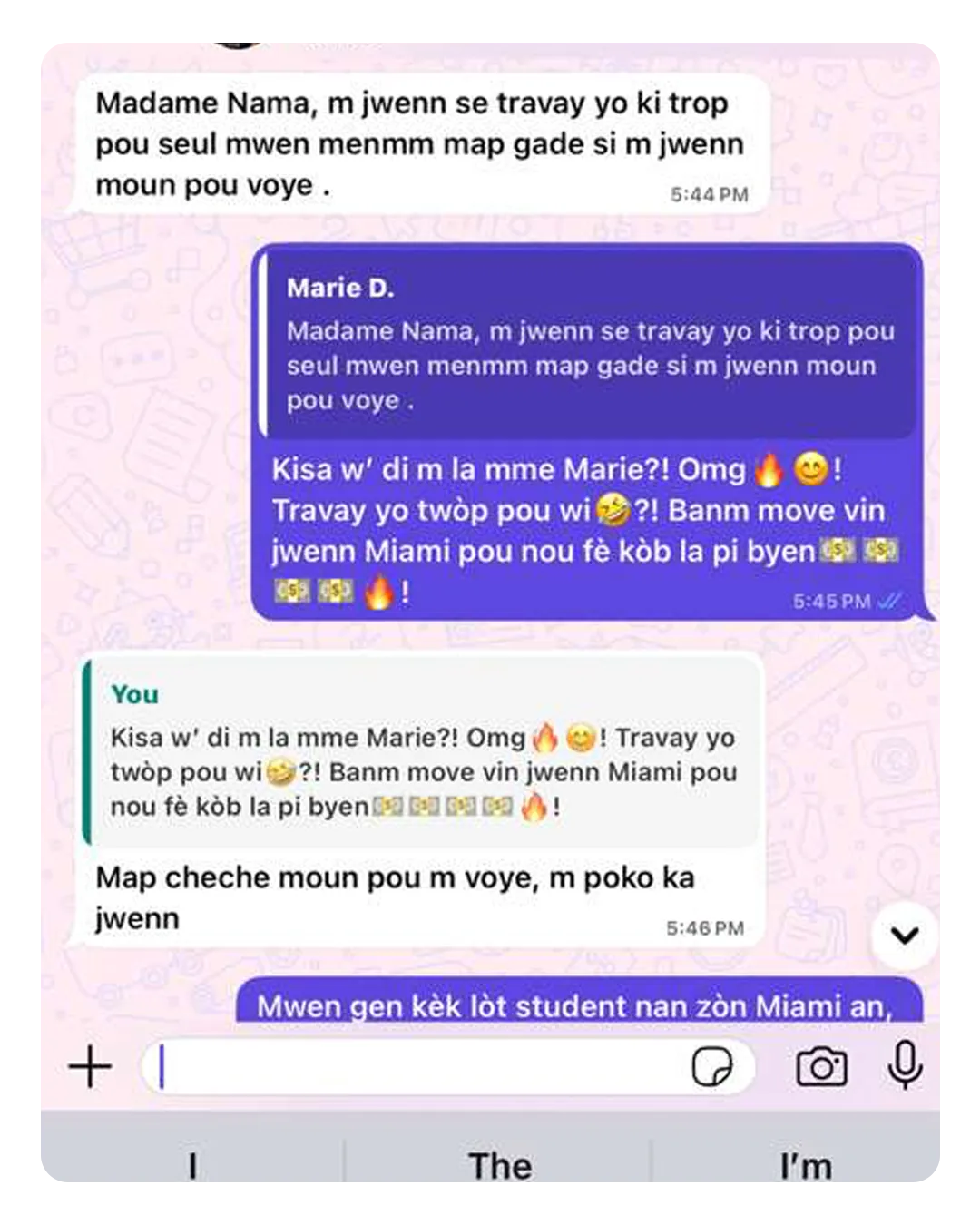Jump to the quoted Marie D. message
This screenshot has height=1225, width=980.
coord(590,343)
